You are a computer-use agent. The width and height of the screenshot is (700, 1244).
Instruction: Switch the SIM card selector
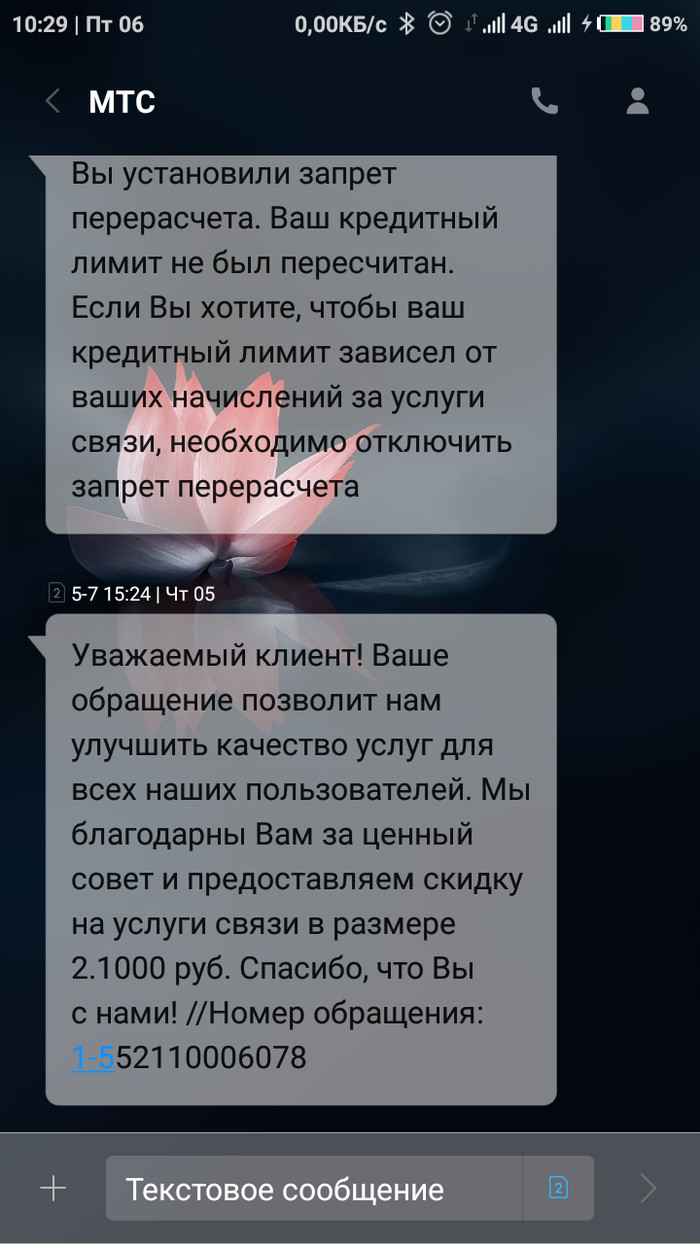click(558, 1188)
